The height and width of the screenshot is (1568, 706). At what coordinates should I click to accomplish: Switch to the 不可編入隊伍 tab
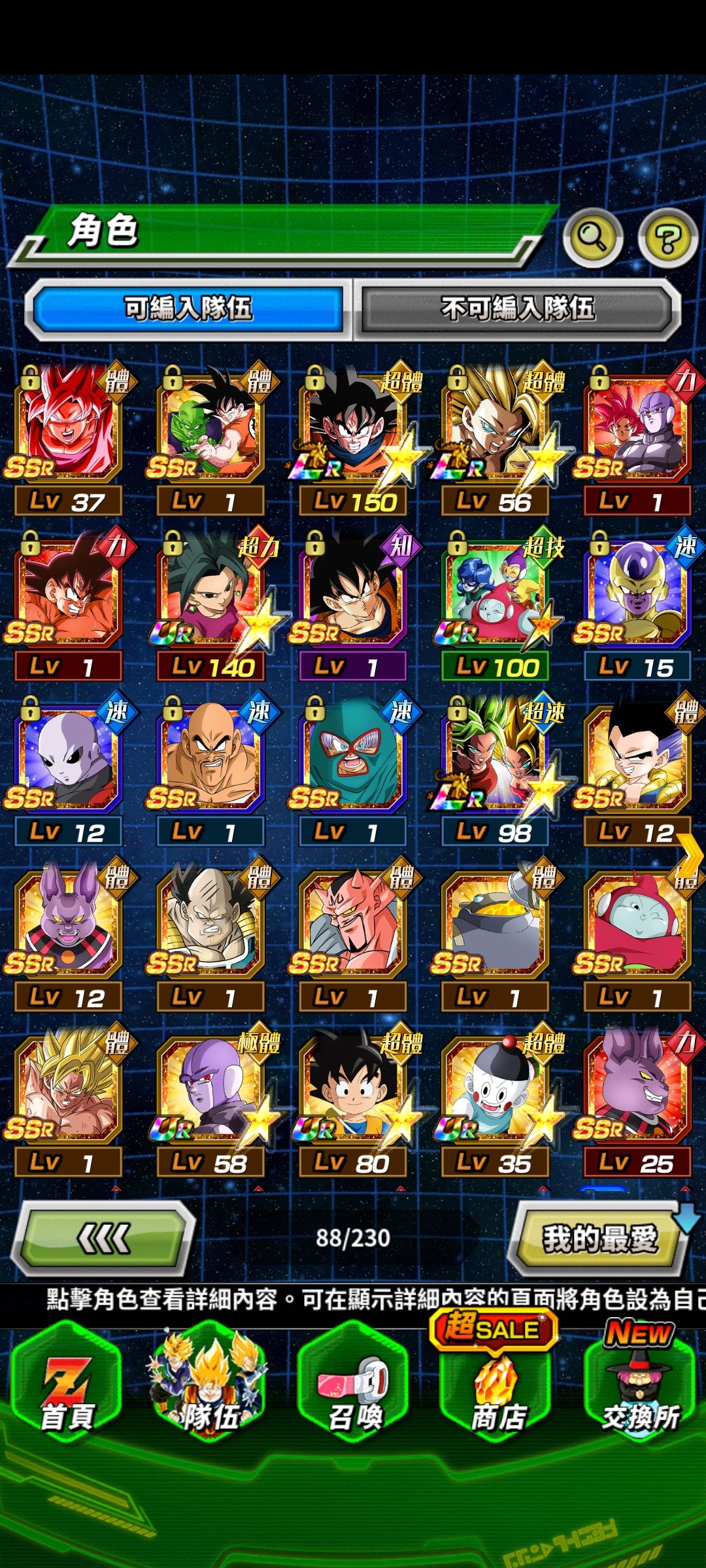click(x=518, y=308)
